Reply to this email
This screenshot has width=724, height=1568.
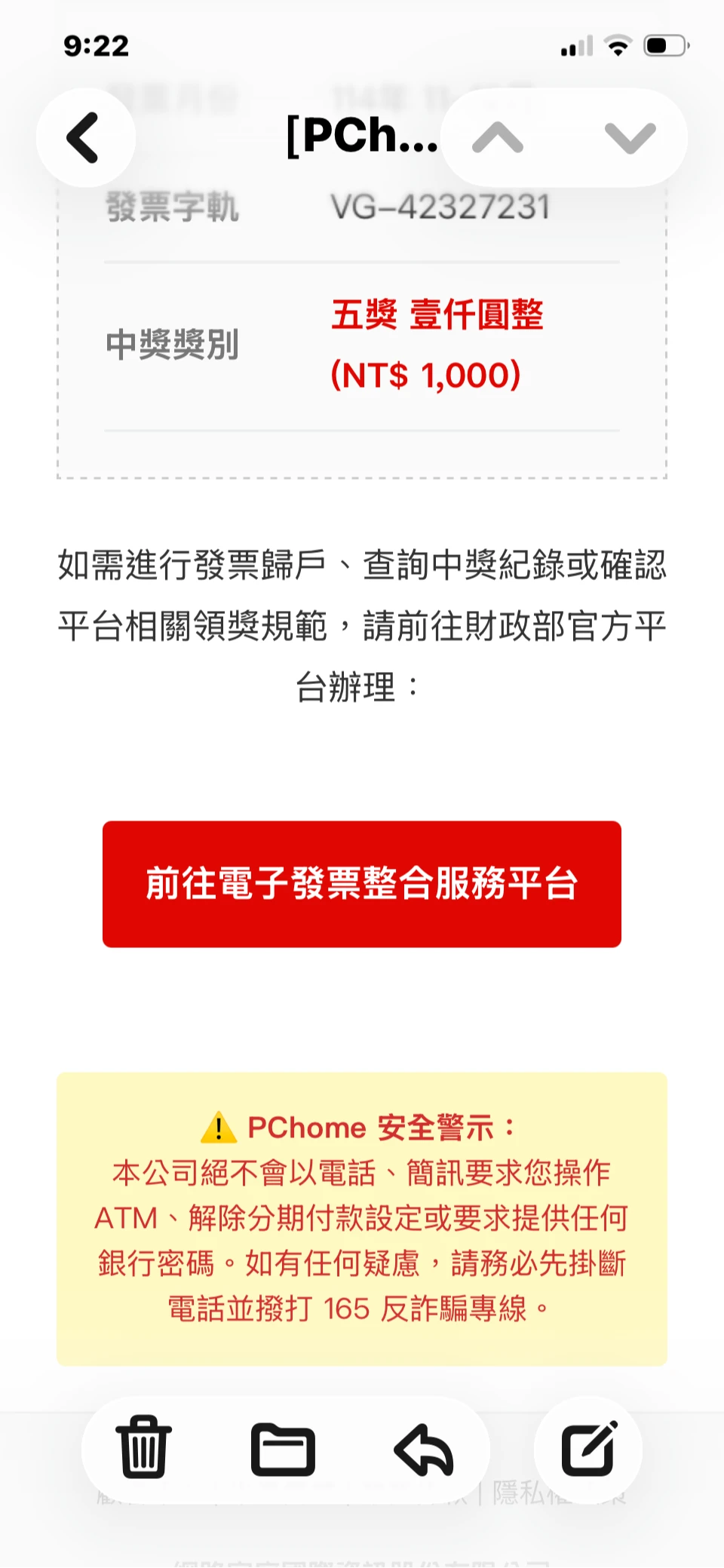pyautogui.click(x=424, y=1449)
